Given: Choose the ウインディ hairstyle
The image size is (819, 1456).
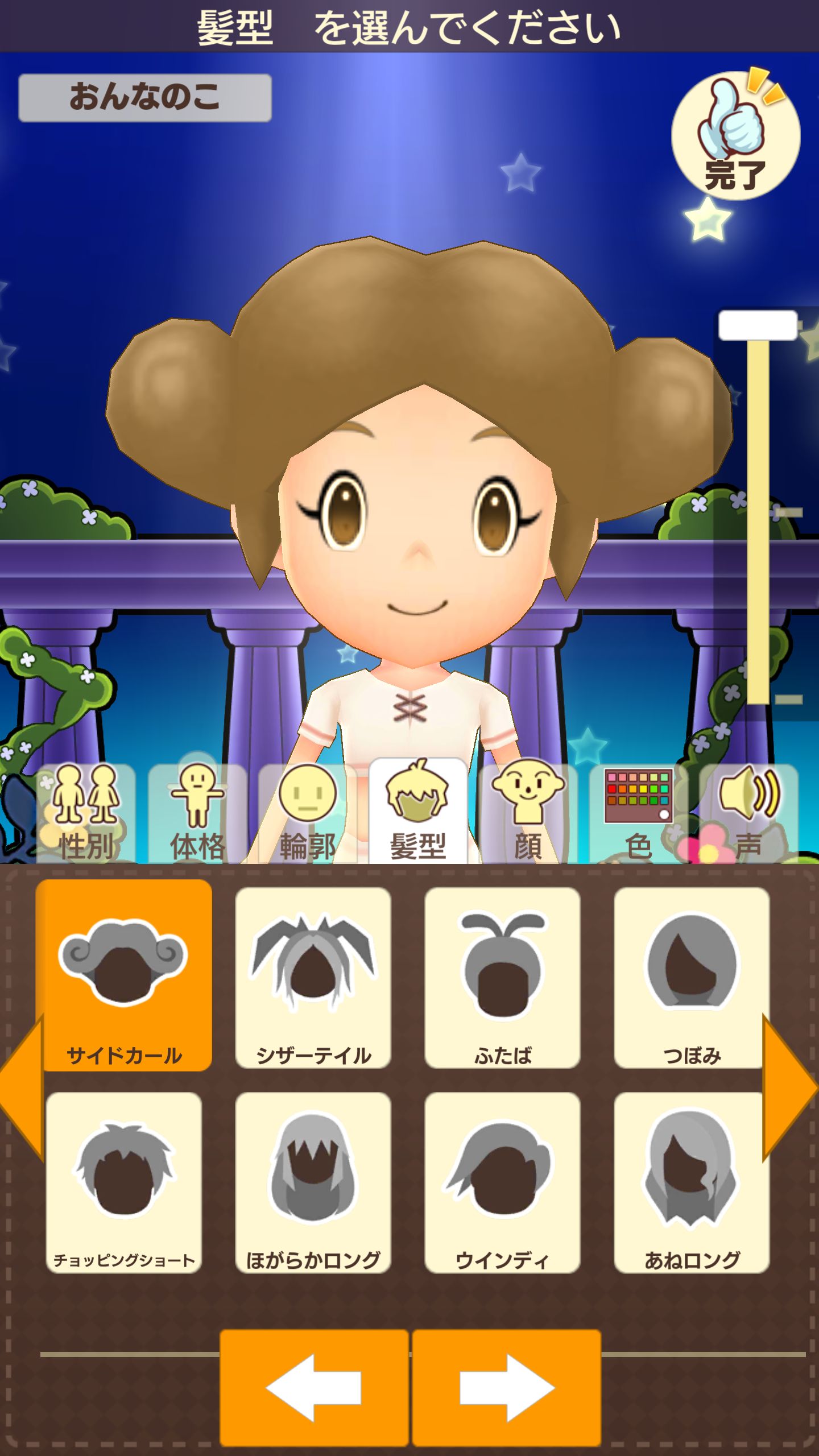Looking at the screenshot, I should (x=502, y=1182).
